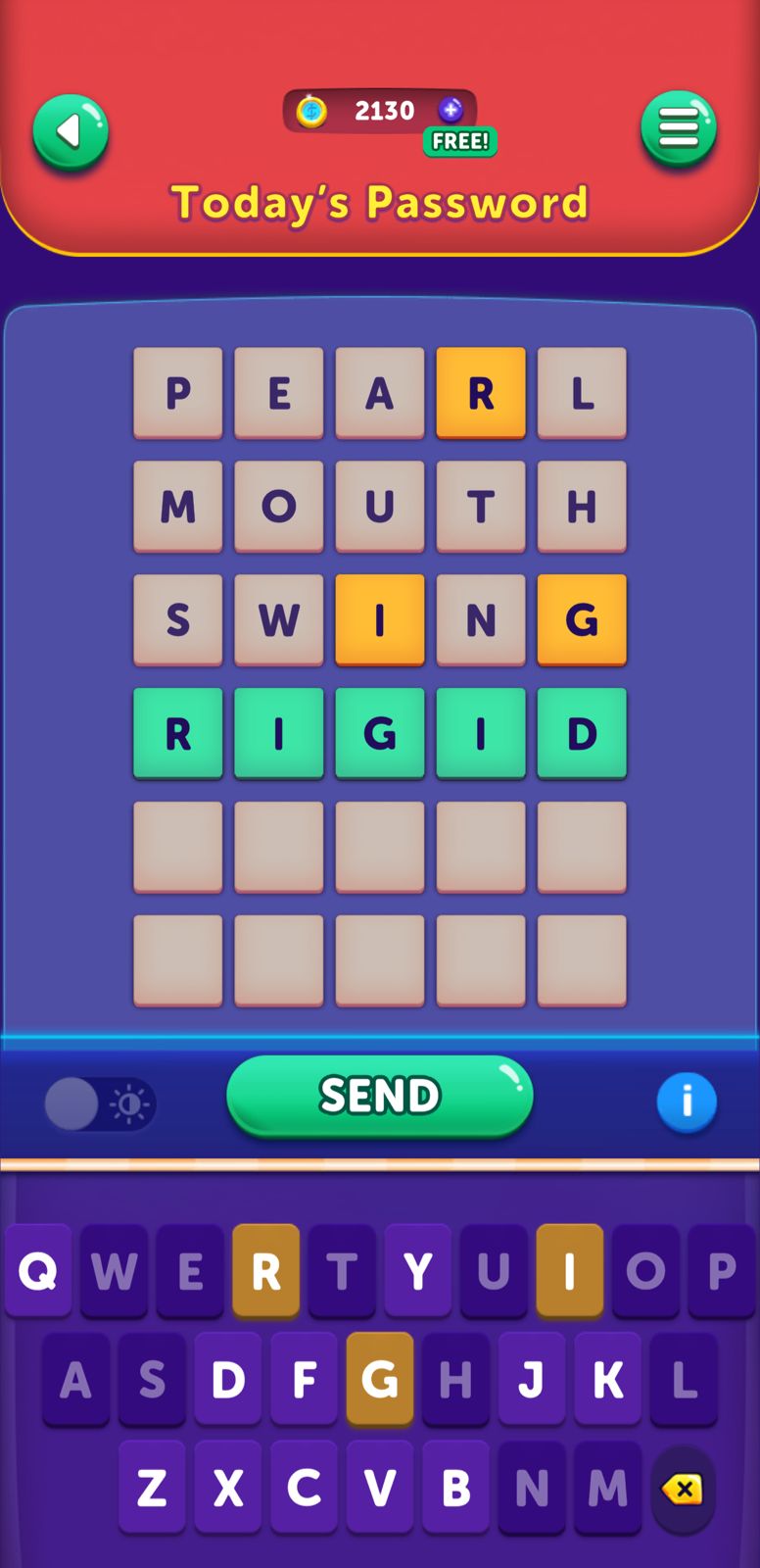760x1568 pixels.
Task: Enter the letter F
Action: (x=304, y=1380)
